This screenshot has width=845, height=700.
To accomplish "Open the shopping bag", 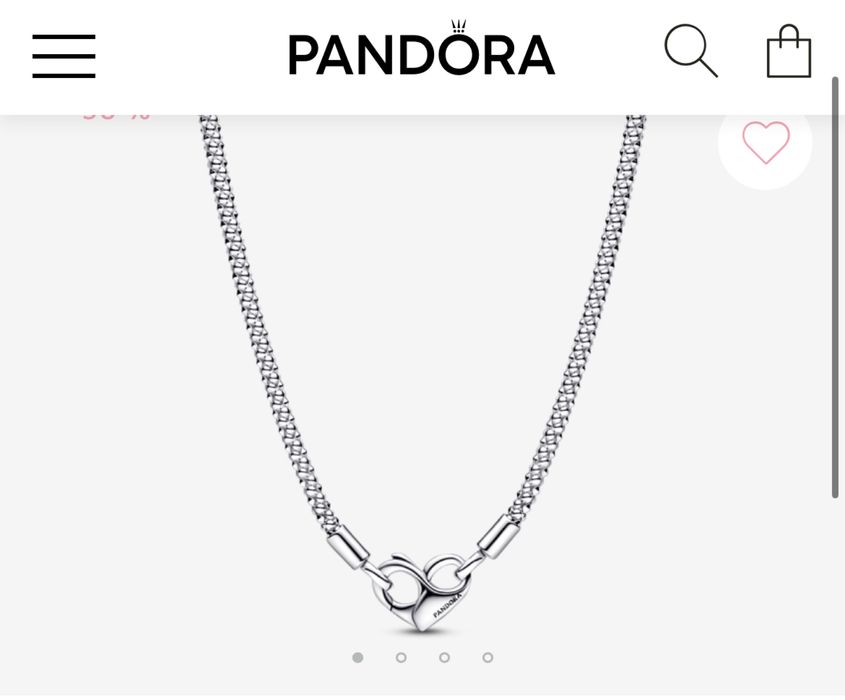I will point(788,52).
